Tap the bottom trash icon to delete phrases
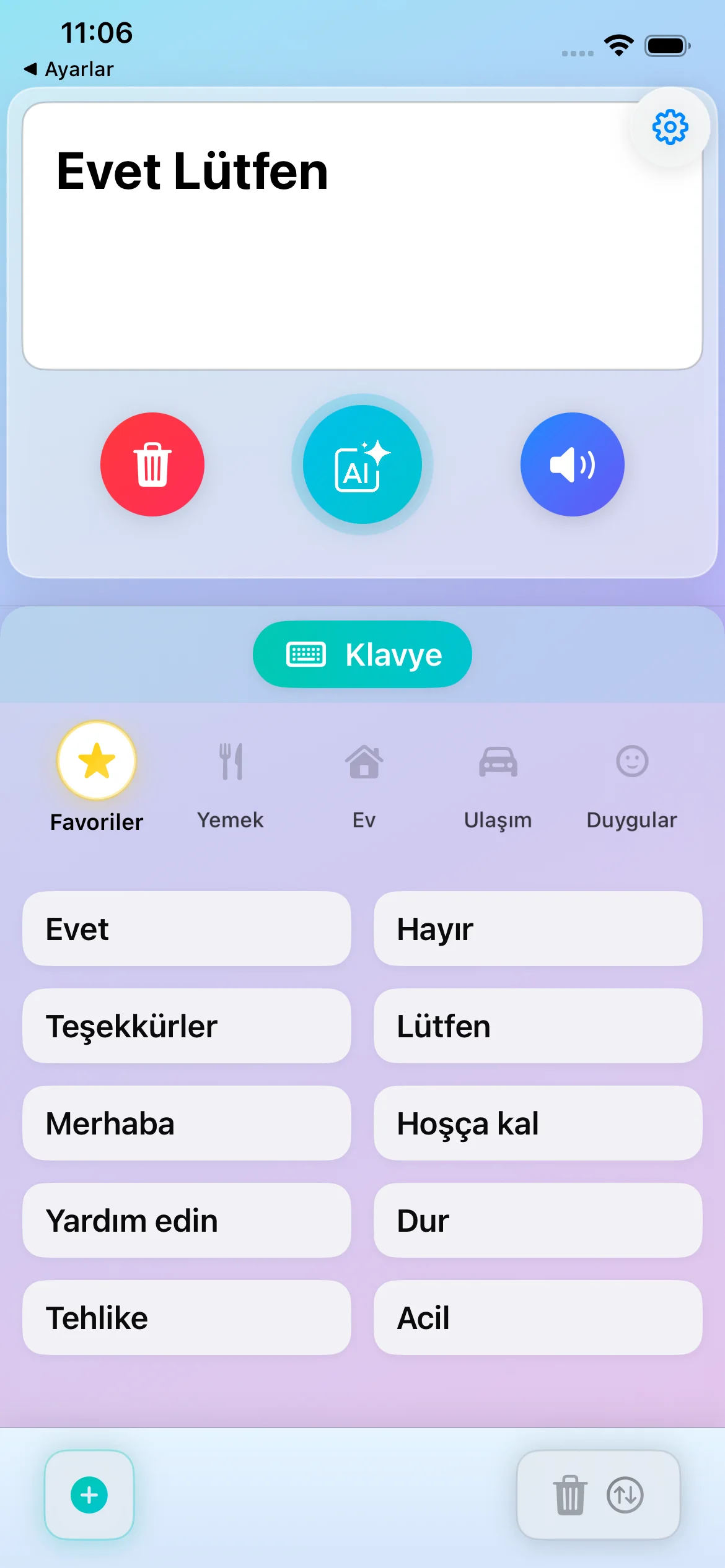This screenshot has width=725, height=1568. 570,1495
